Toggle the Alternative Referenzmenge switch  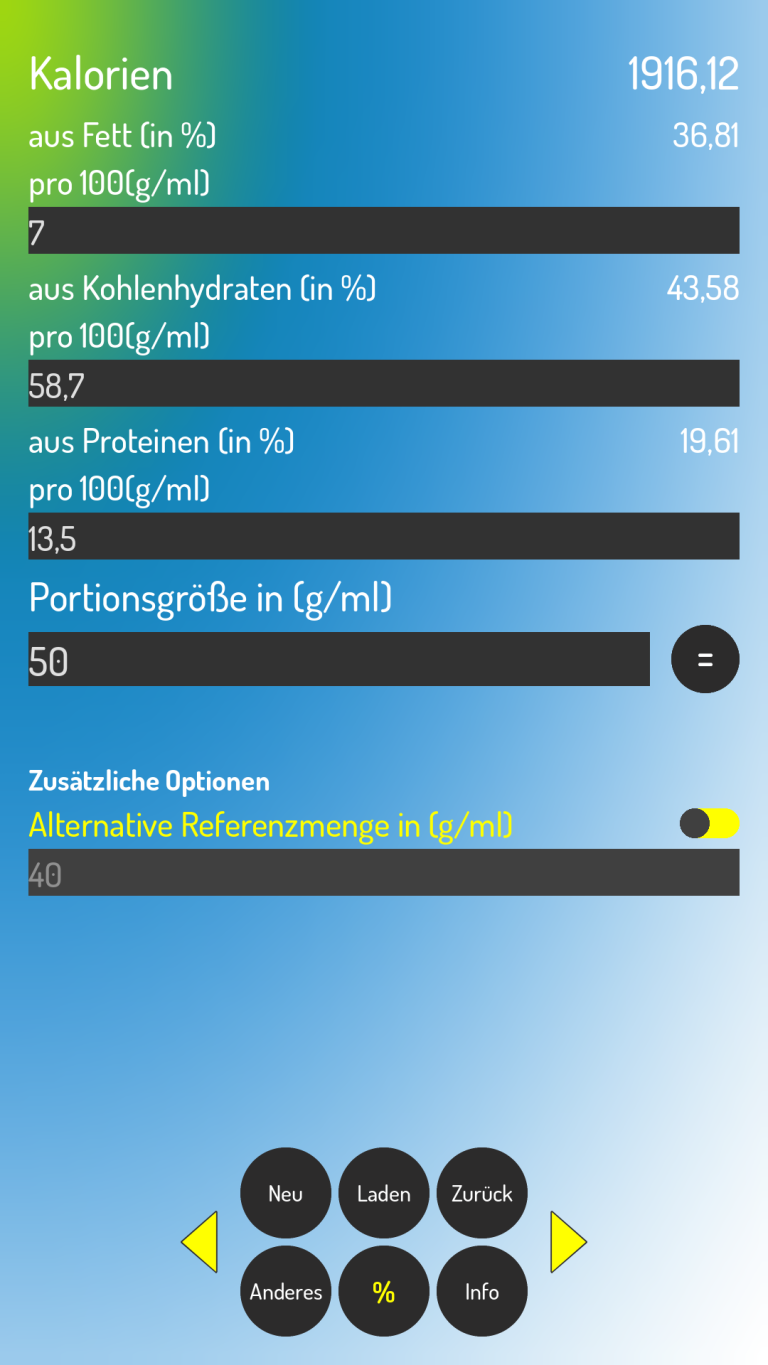[x=709, y=824]
